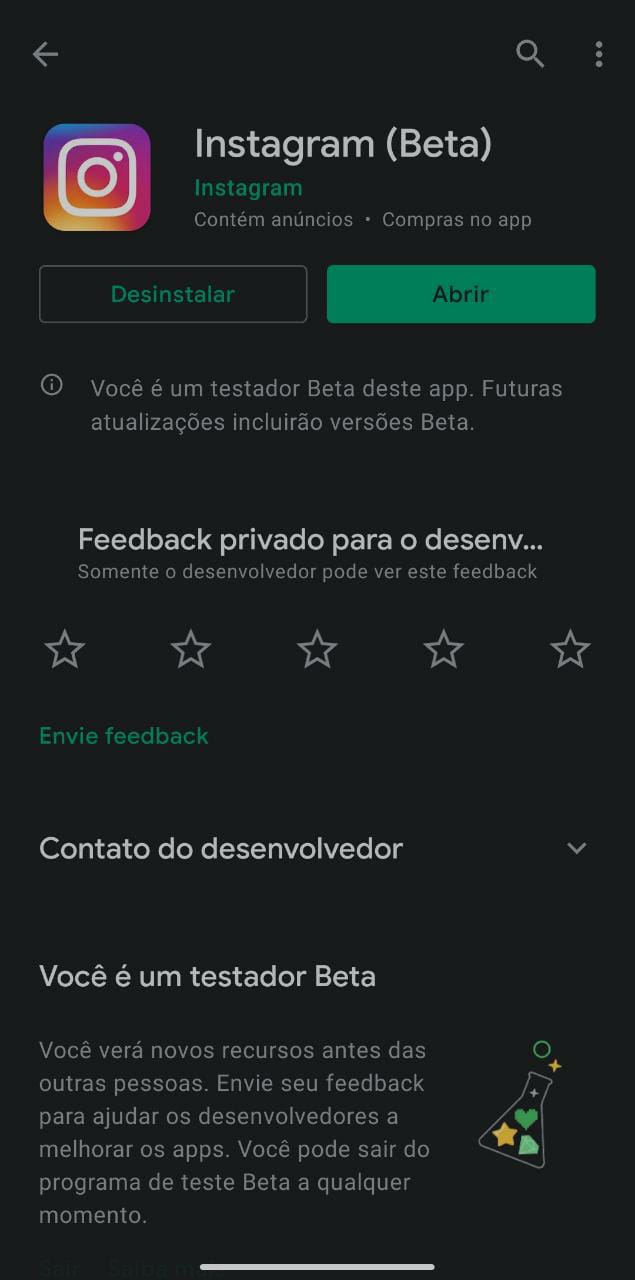This screenshot has width=635, height=1280.
Task: Rate the app four stars
Action: [444, 650]
